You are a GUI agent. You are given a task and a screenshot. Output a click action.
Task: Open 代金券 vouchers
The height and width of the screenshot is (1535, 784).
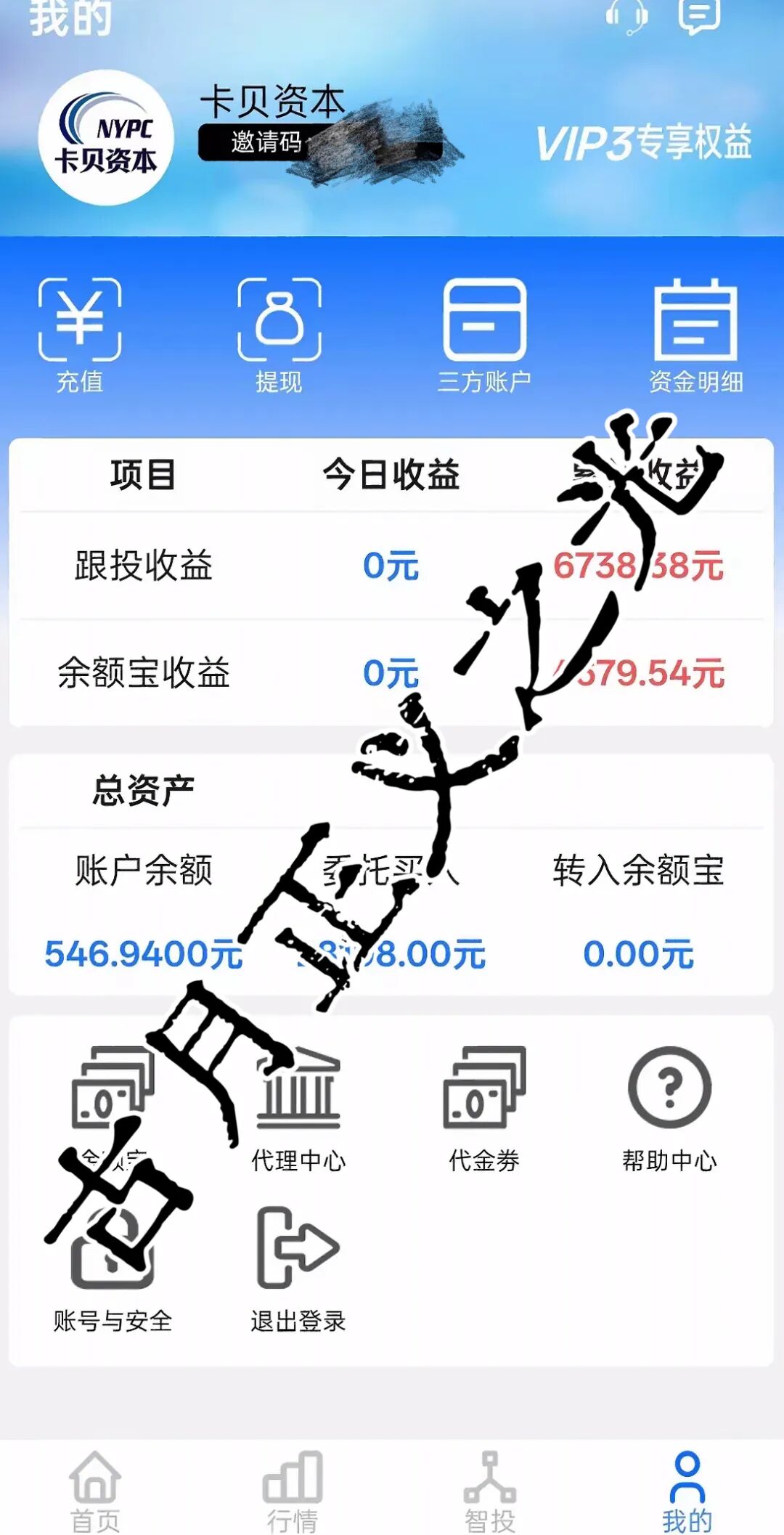click(x=484, y=1109)
